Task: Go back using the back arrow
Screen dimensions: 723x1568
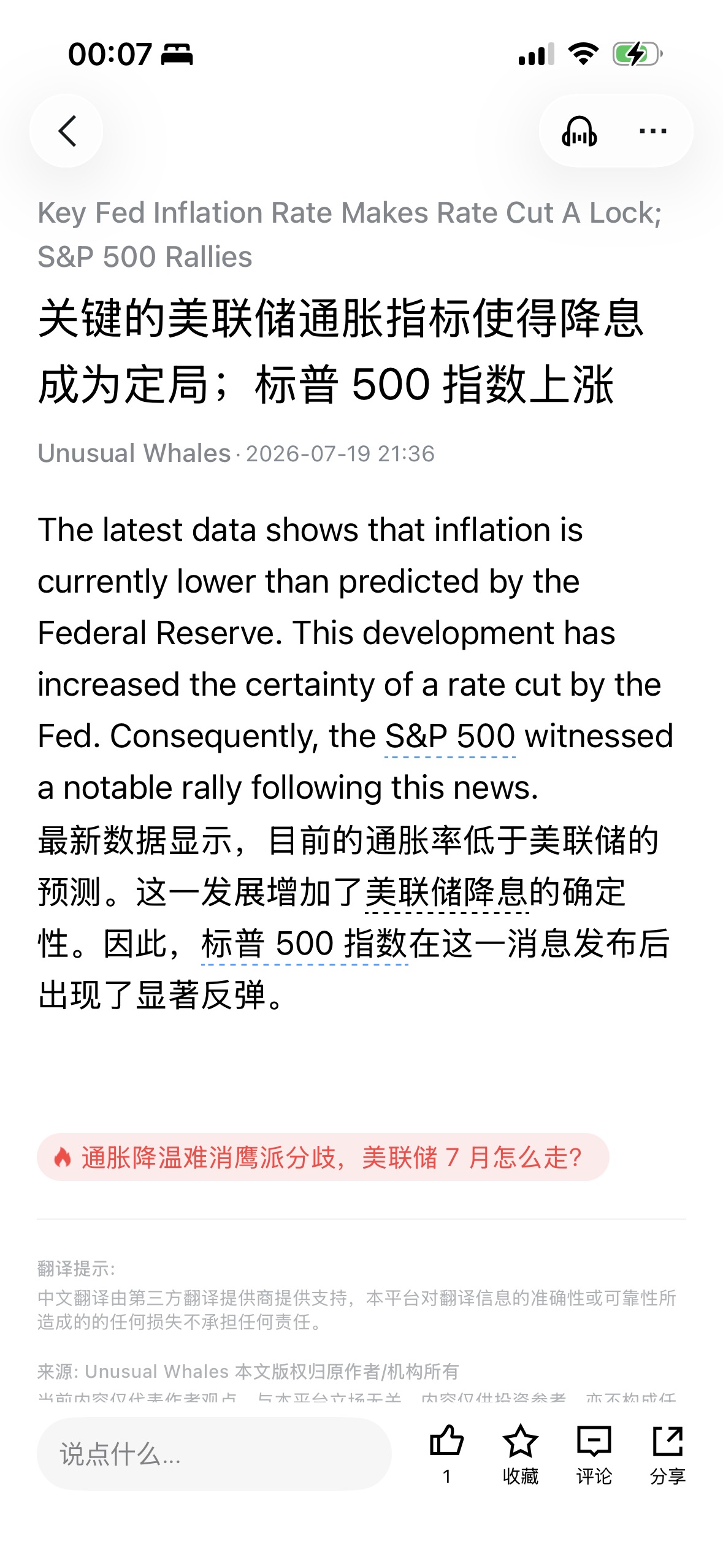Action: (x=66, y=131)
